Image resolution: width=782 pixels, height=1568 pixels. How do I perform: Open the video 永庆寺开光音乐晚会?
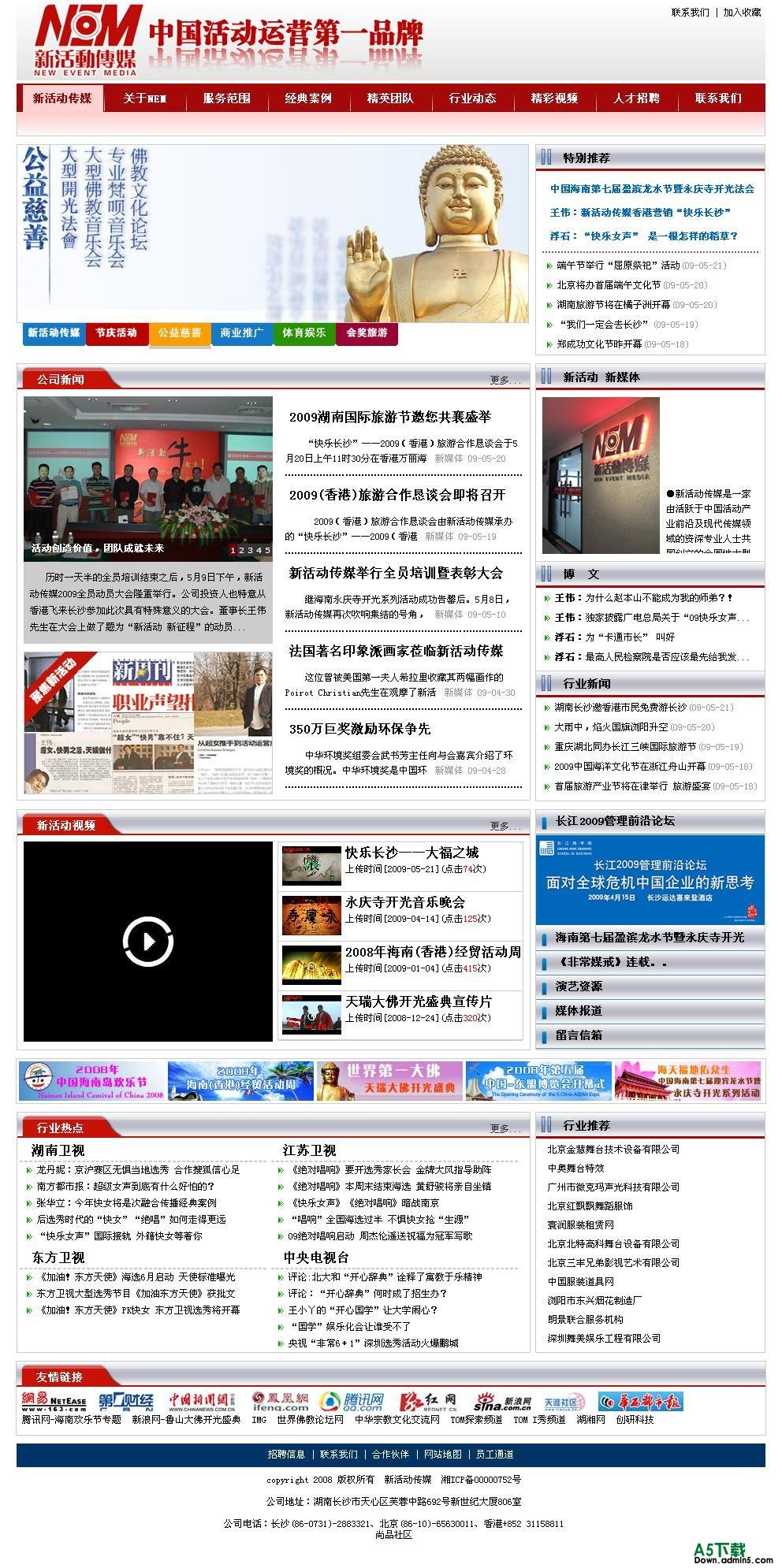coord(404,902)
